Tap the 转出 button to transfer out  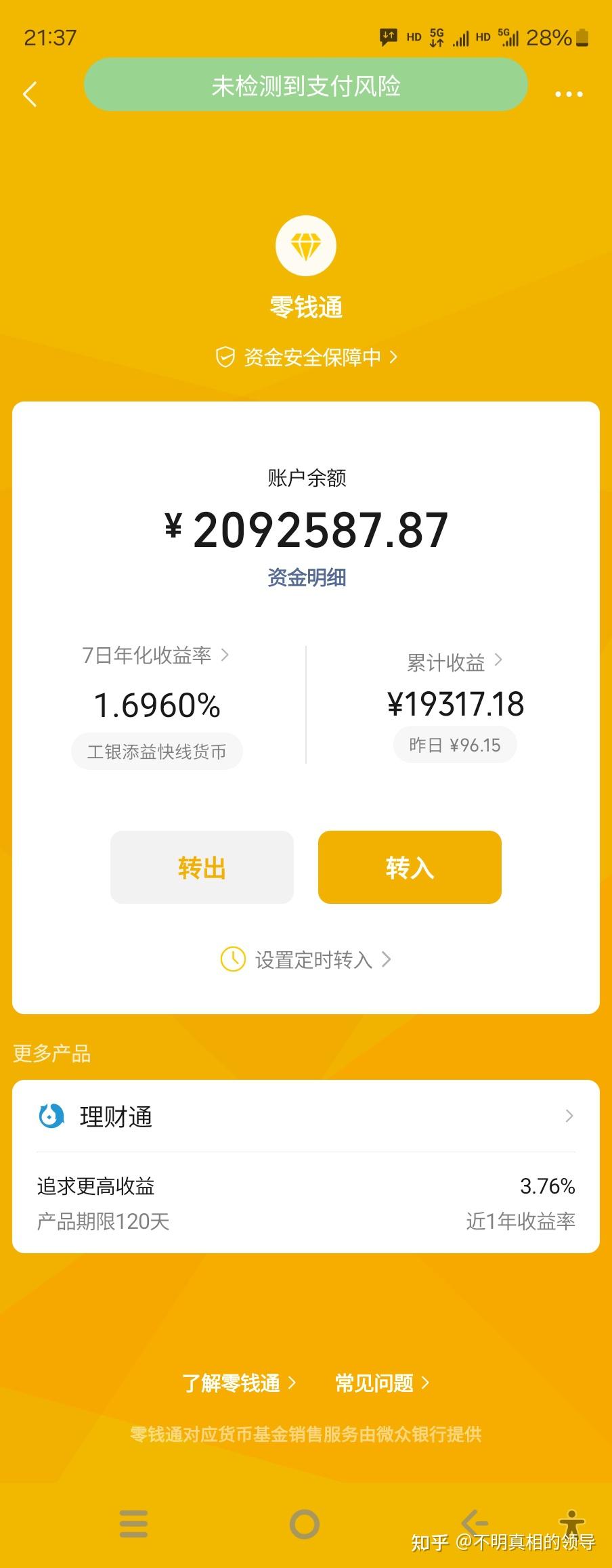pos(201,867)
